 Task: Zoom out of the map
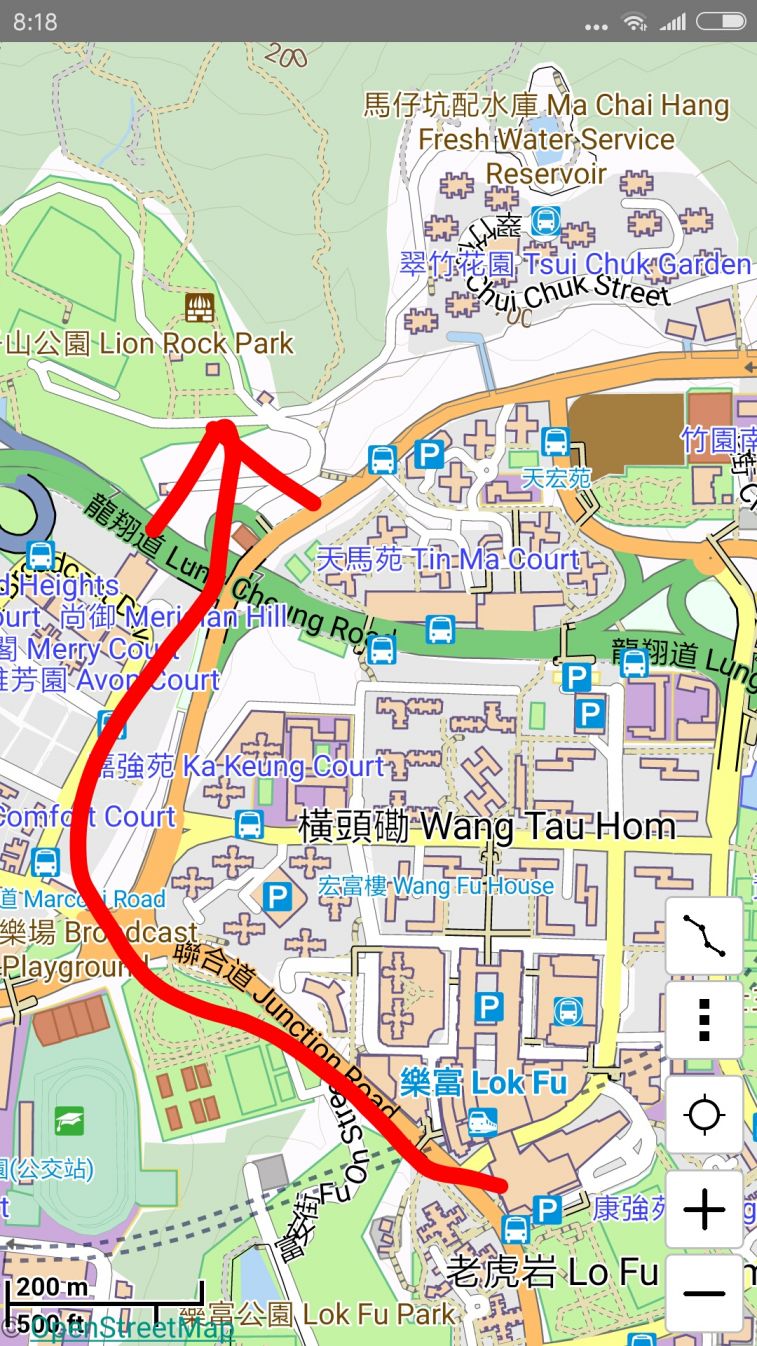tap(705, 1293)
